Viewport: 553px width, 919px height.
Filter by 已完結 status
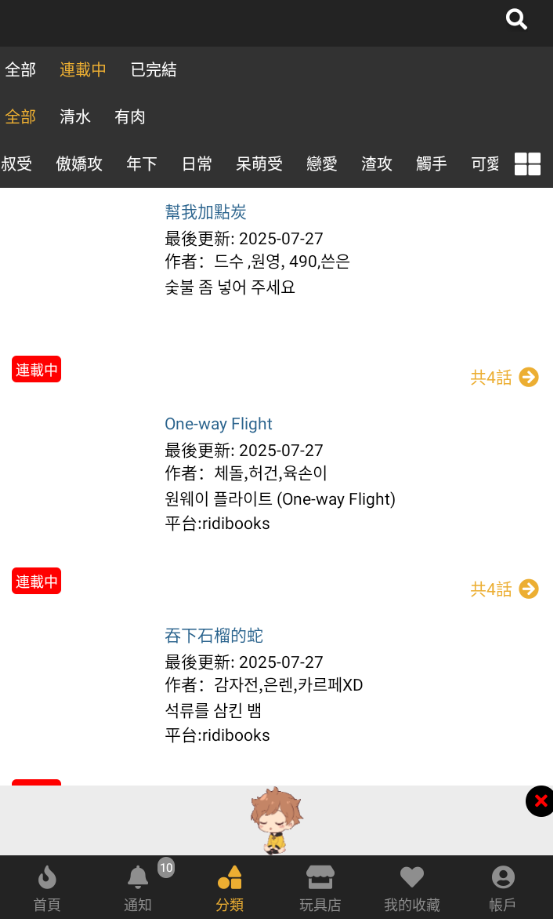pos(153,70)
